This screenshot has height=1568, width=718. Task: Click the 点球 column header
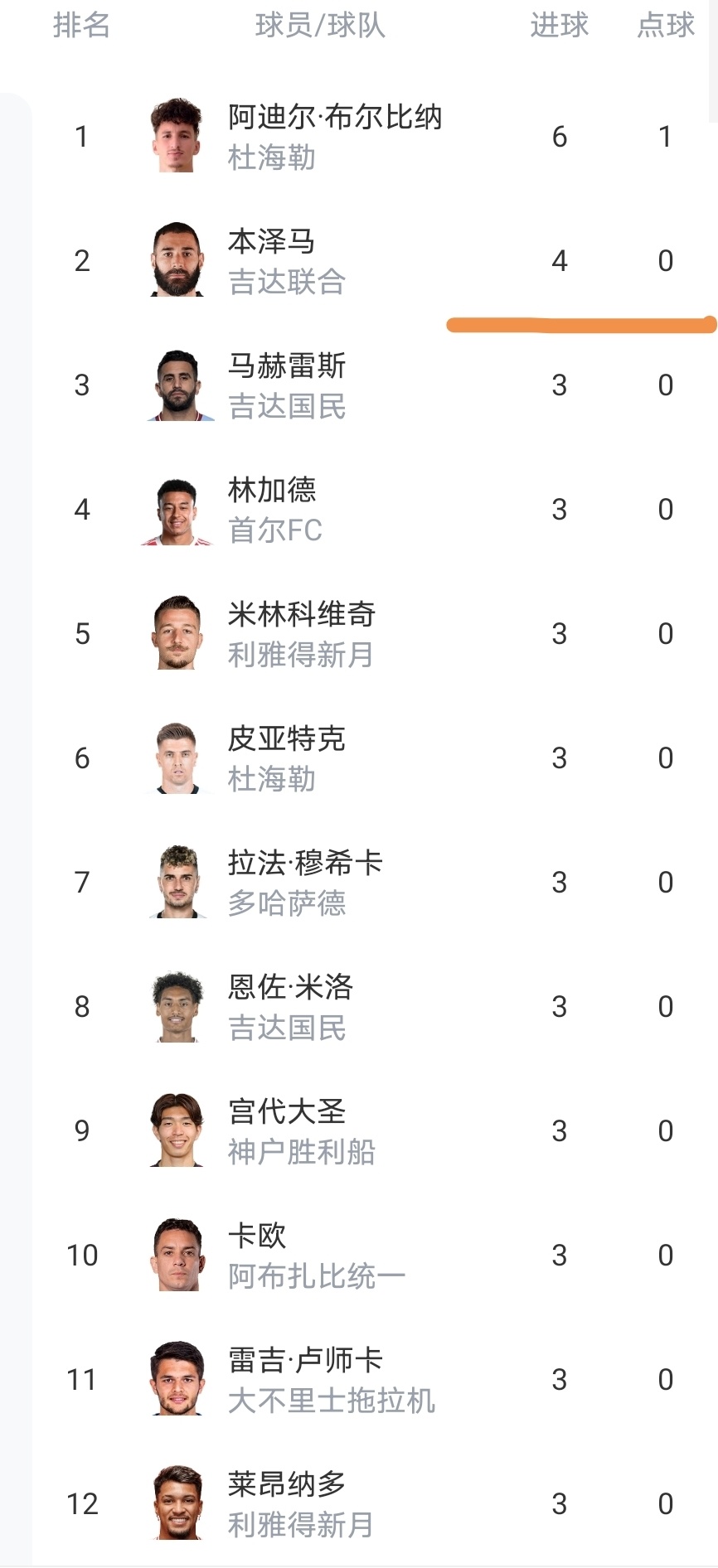[x=665, y=25]
